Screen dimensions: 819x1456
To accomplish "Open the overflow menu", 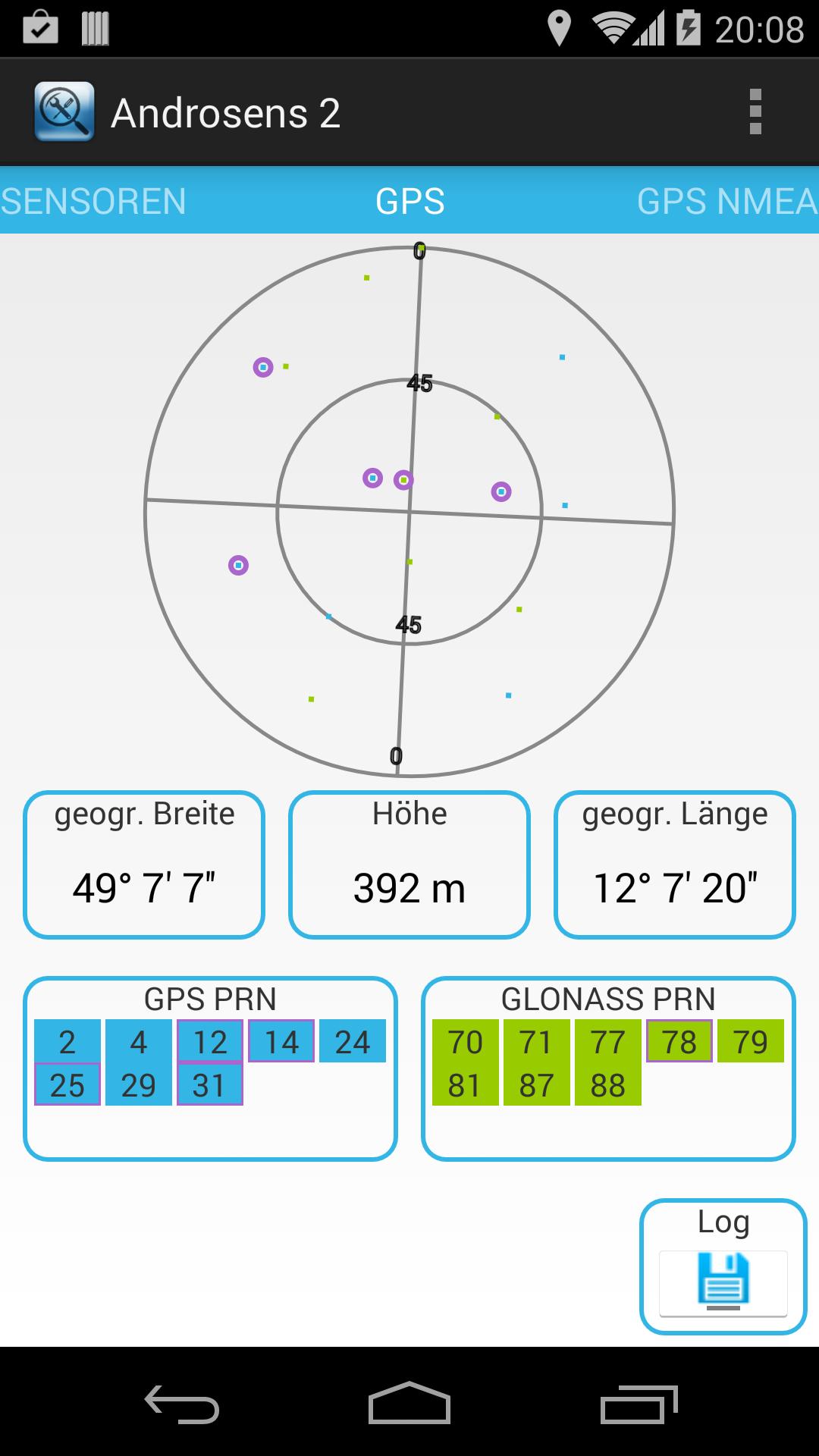I will 755,112.
